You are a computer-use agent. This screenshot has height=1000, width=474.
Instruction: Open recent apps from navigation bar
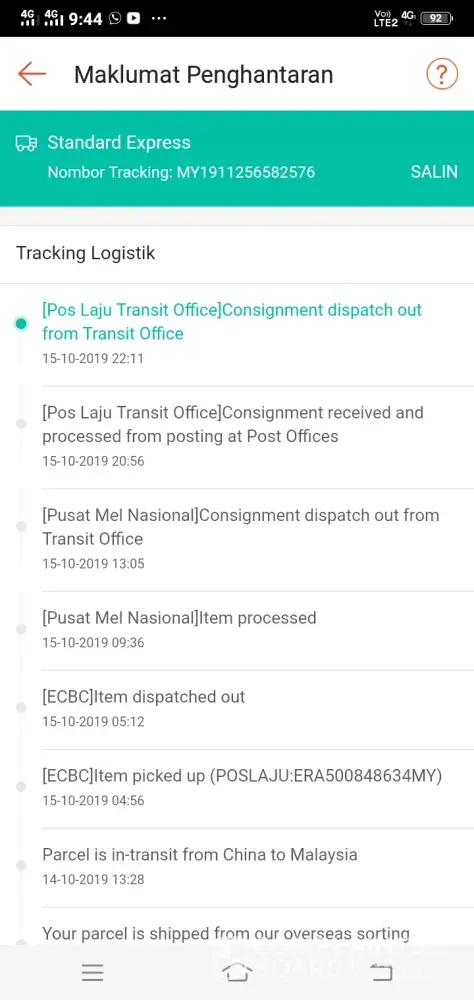[x=93, y=972]
